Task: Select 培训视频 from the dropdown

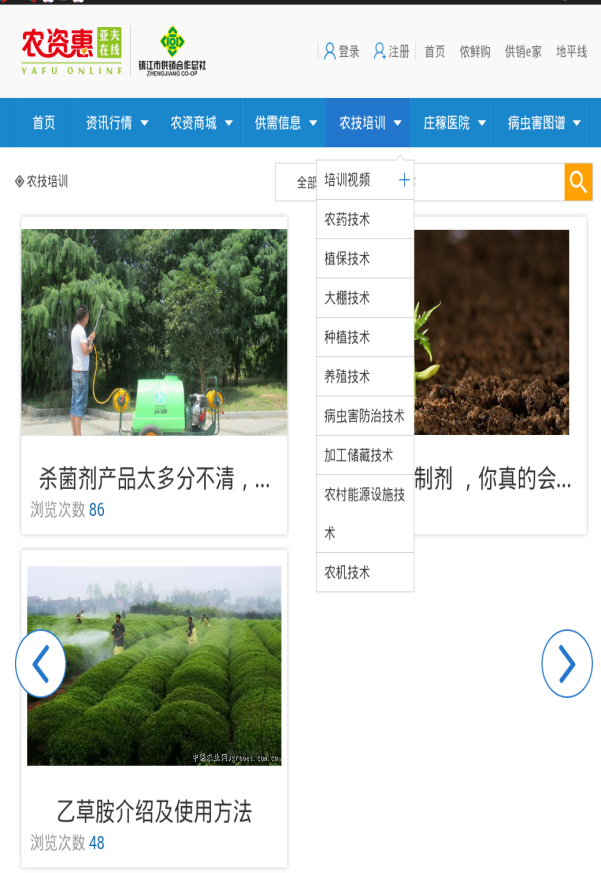Action: coord(348,180)
